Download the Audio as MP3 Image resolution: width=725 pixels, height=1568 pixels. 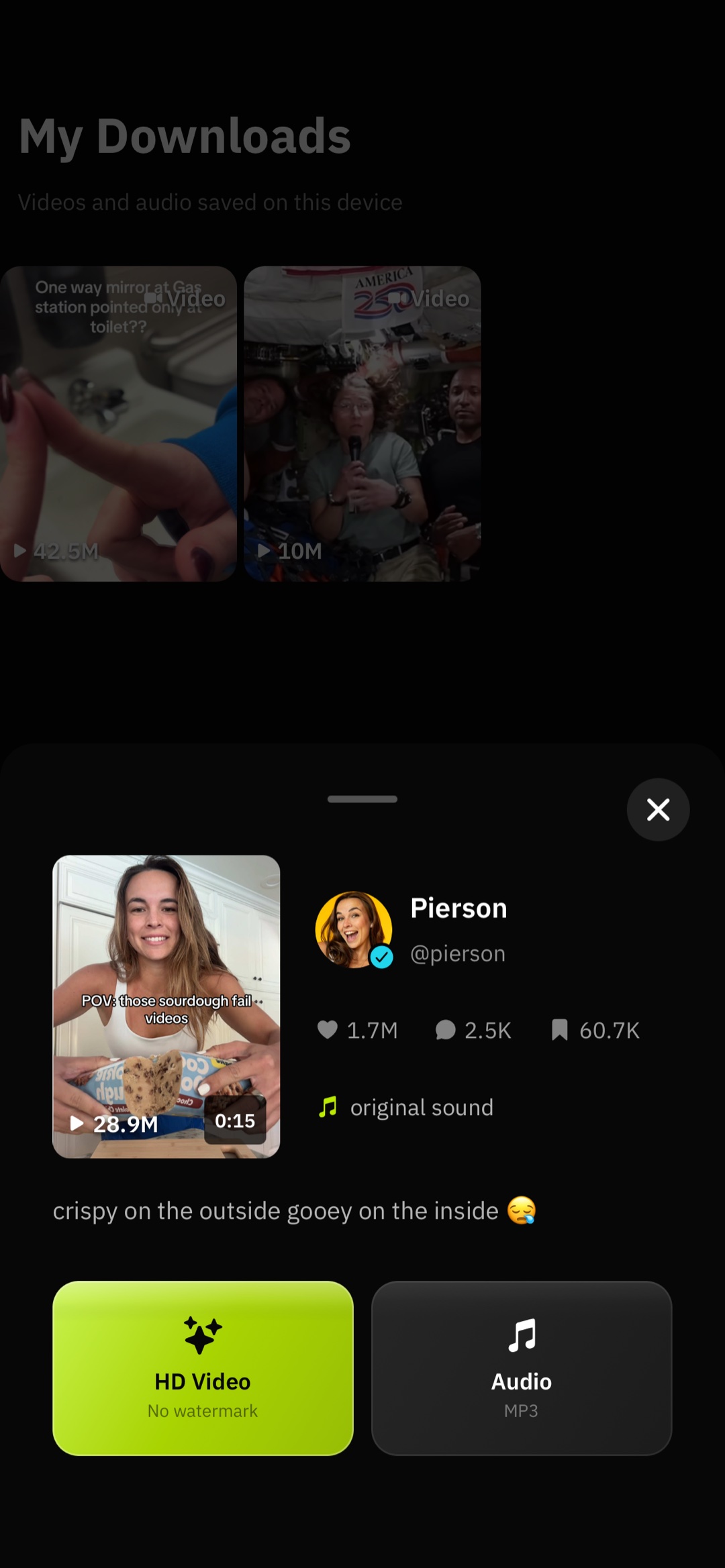[x=522, y=1368]
